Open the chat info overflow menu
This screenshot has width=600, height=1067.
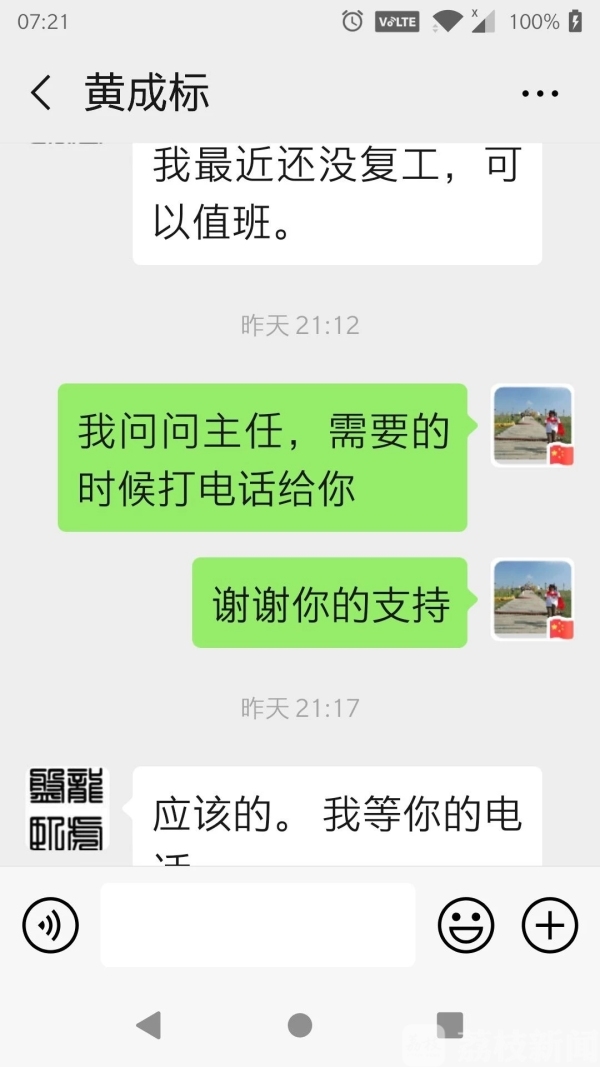pyautogui.click(x=540, y=94)
